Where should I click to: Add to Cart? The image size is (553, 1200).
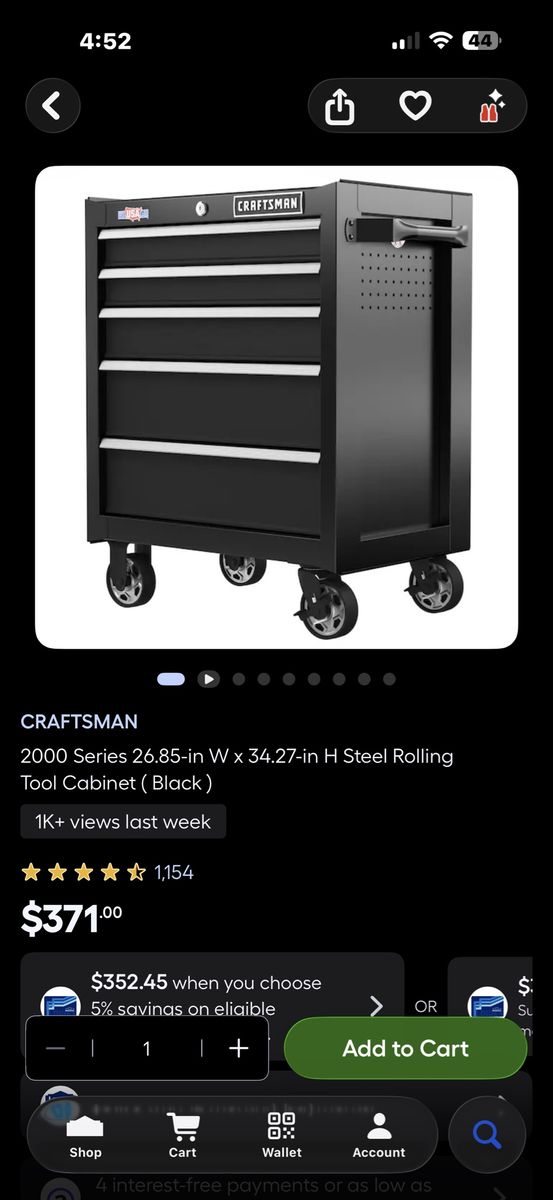[x=405, y=1048]
